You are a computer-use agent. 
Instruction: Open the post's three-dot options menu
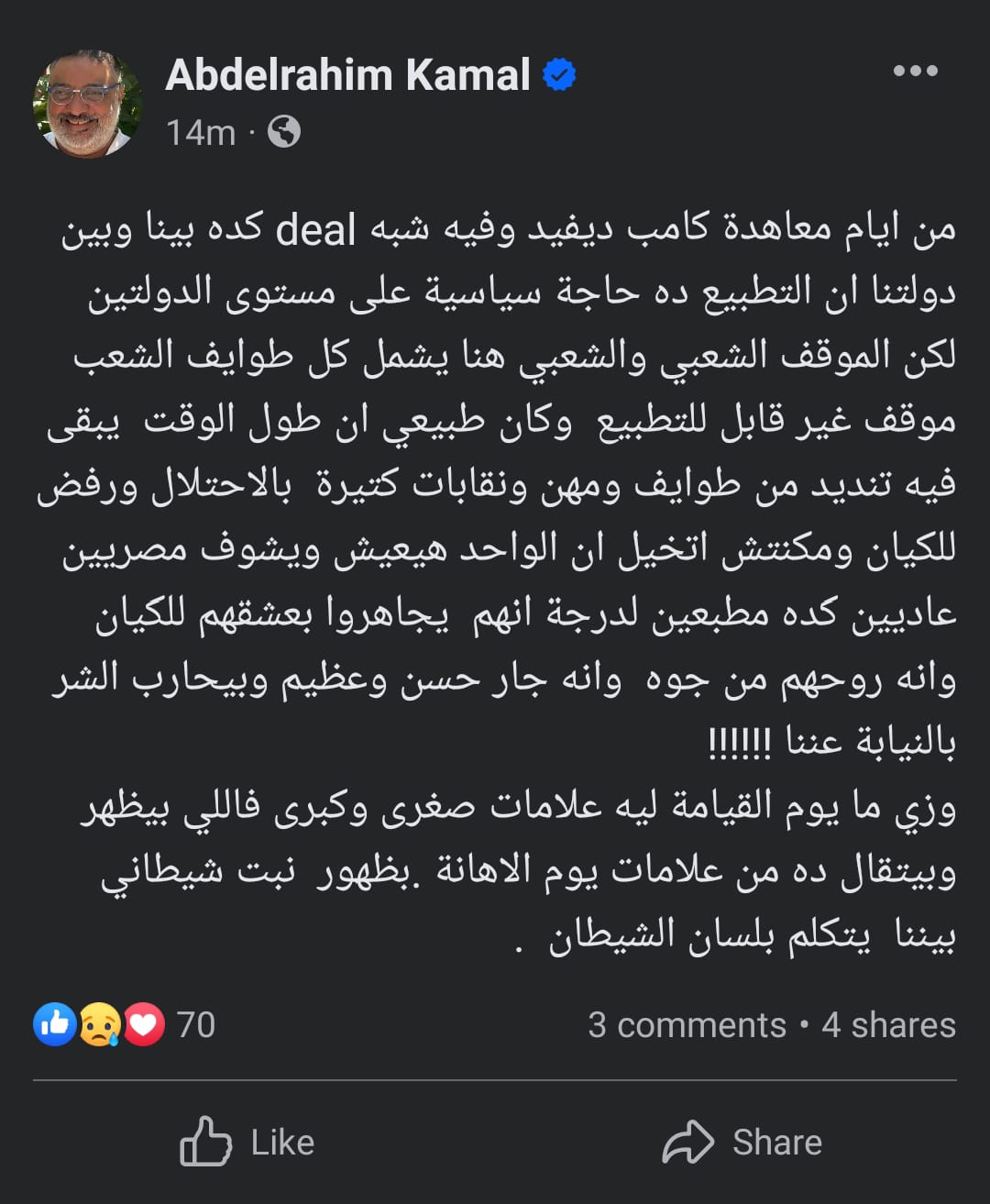(x=915, y=72)
